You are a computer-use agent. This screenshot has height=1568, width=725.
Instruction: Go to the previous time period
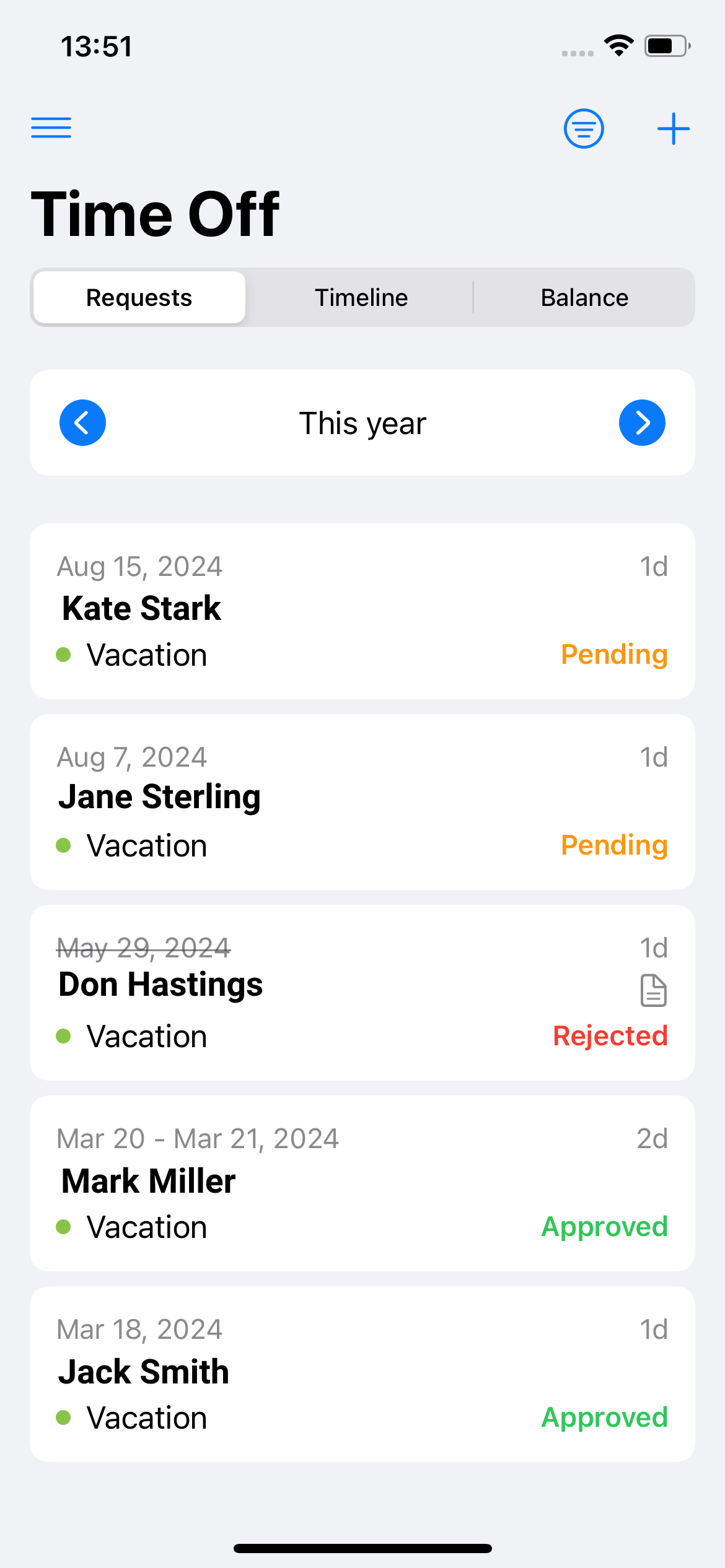pos(82,422)
